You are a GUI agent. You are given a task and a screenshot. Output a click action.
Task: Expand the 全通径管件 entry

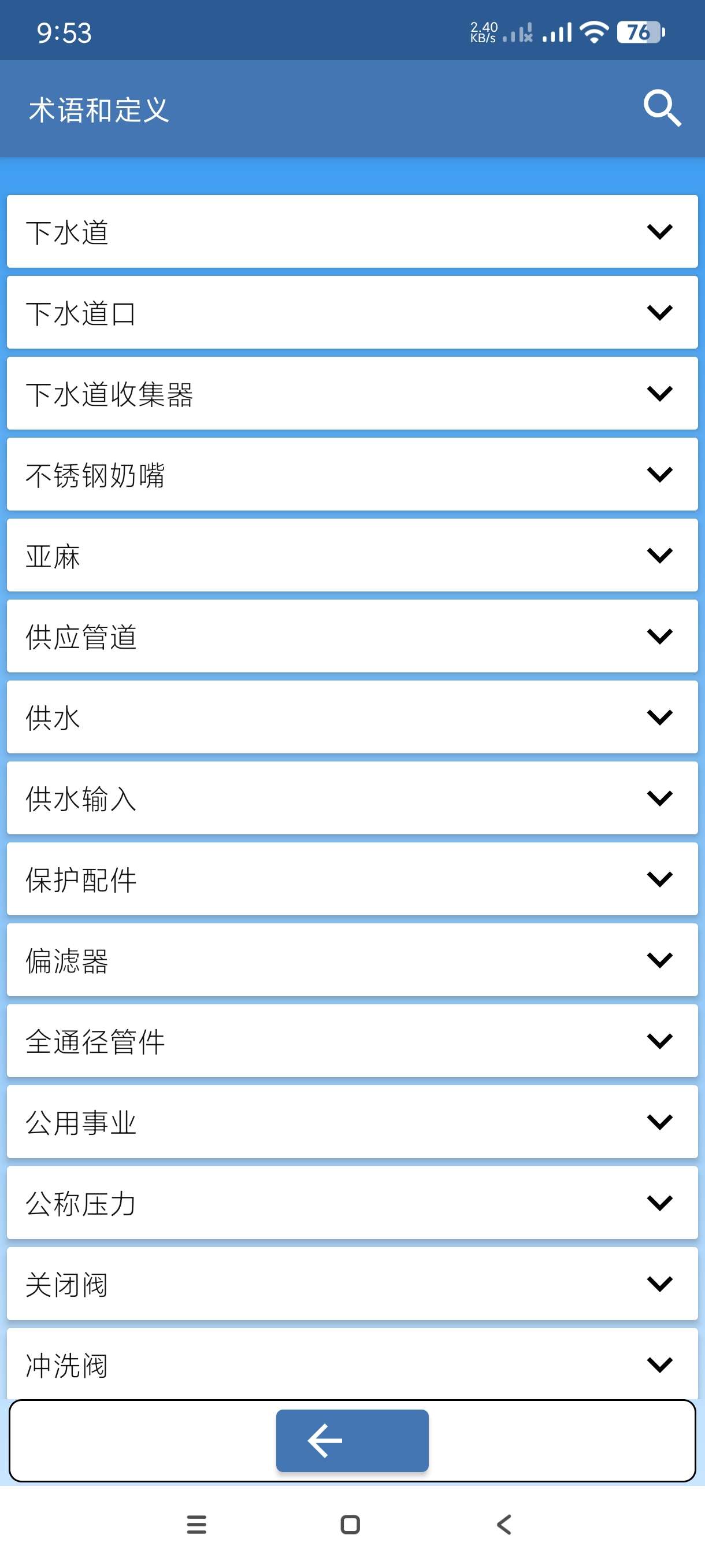pyautogui.click(x=659, y=1041)
